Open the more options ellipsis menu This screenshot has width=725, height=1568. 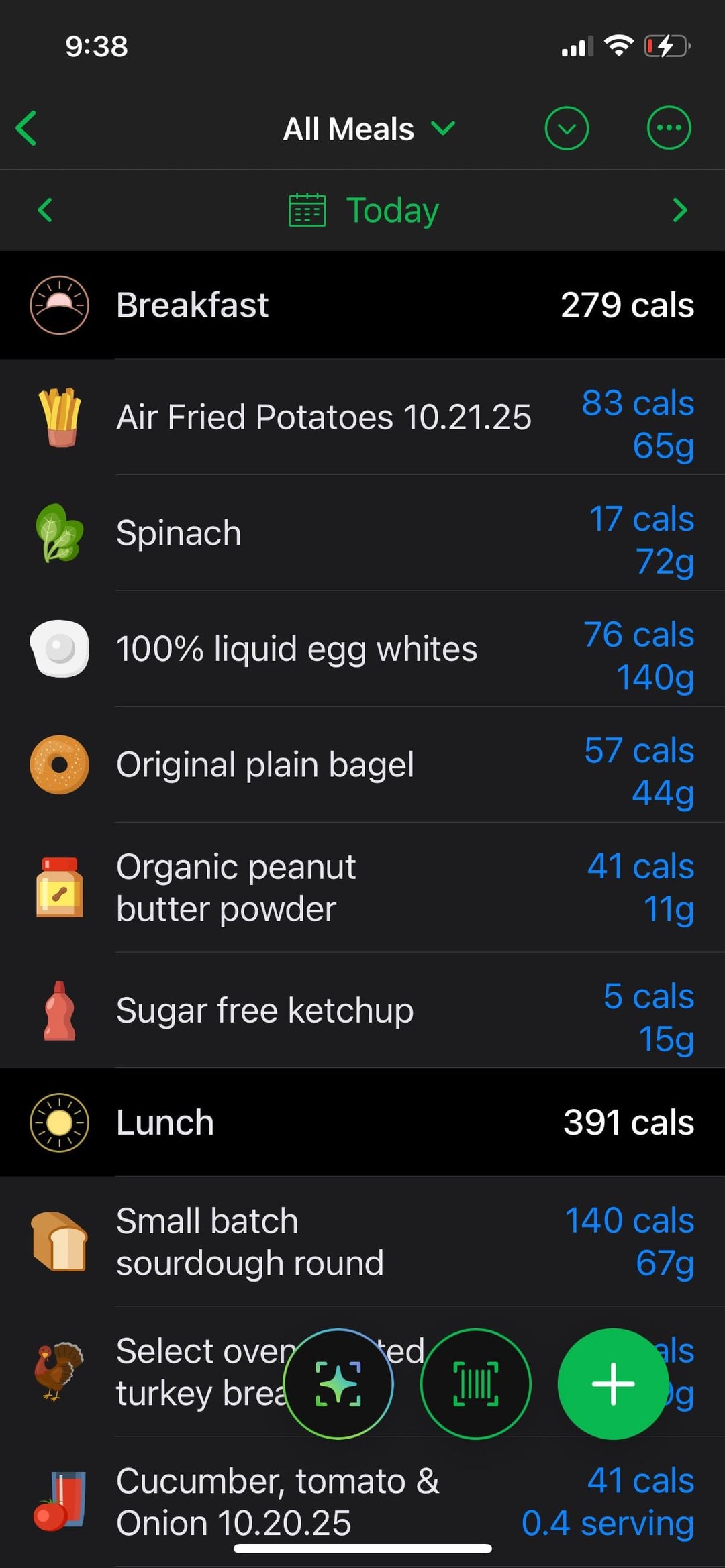point(669,128)
